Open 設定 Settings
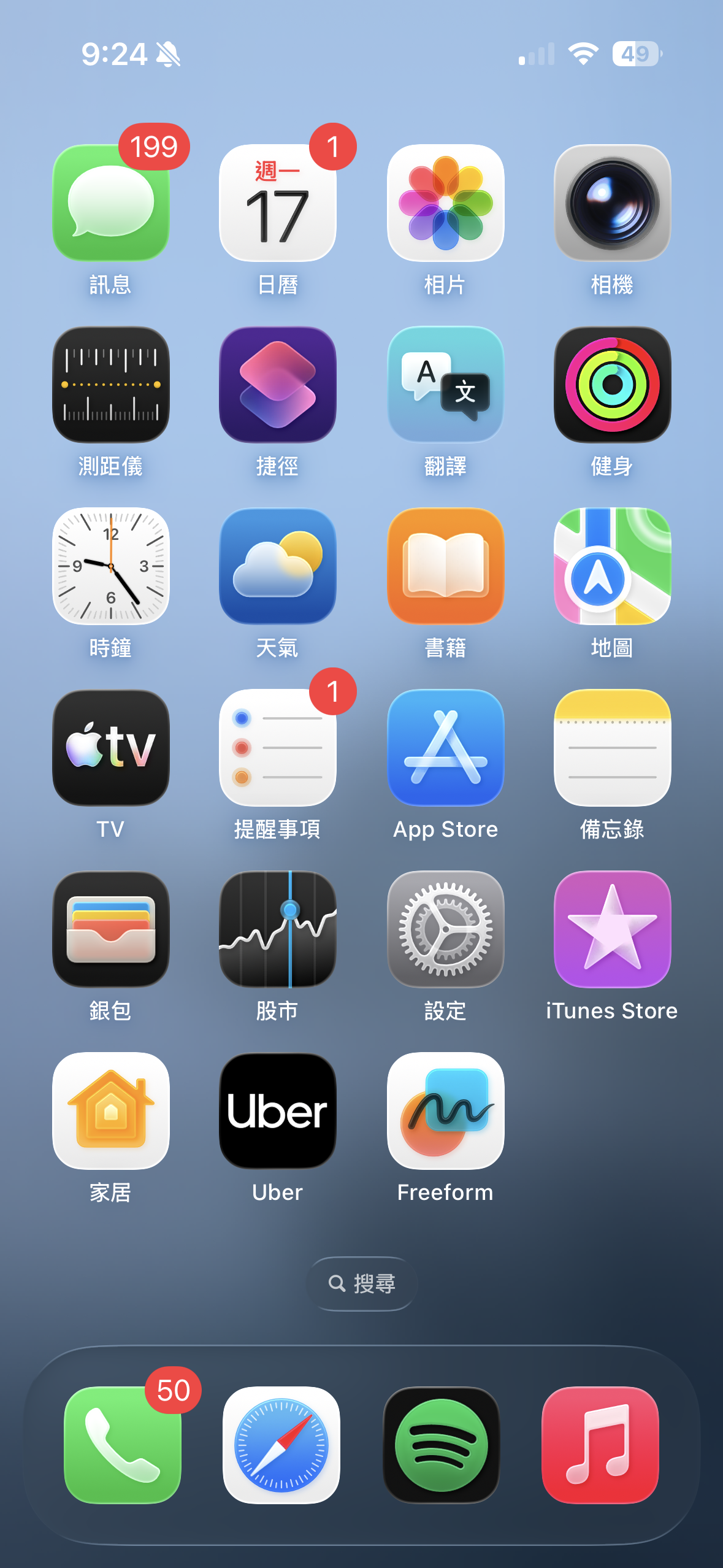 tap(445, 929)
